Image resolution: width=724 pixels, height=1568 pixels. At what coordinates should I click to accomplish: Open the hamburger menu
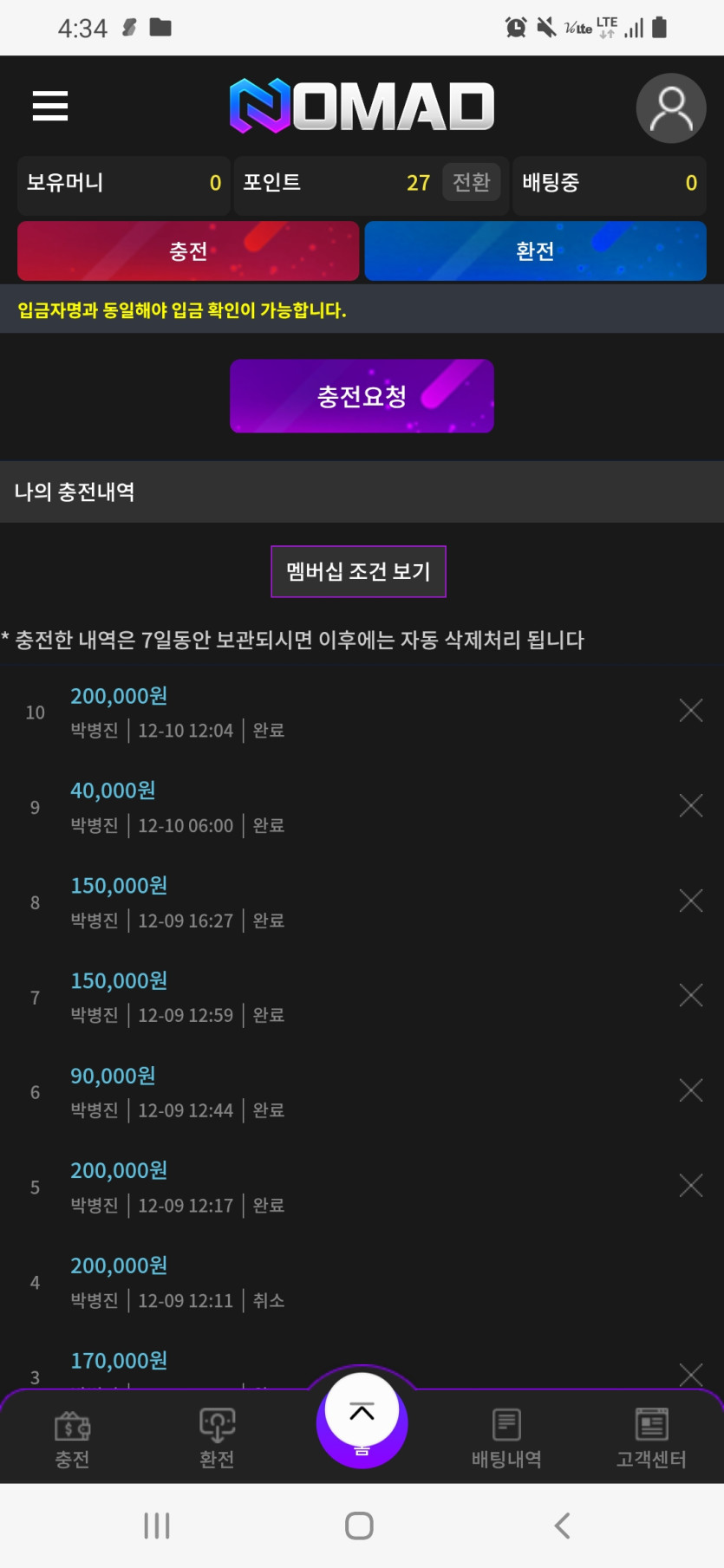pos(50,106)
